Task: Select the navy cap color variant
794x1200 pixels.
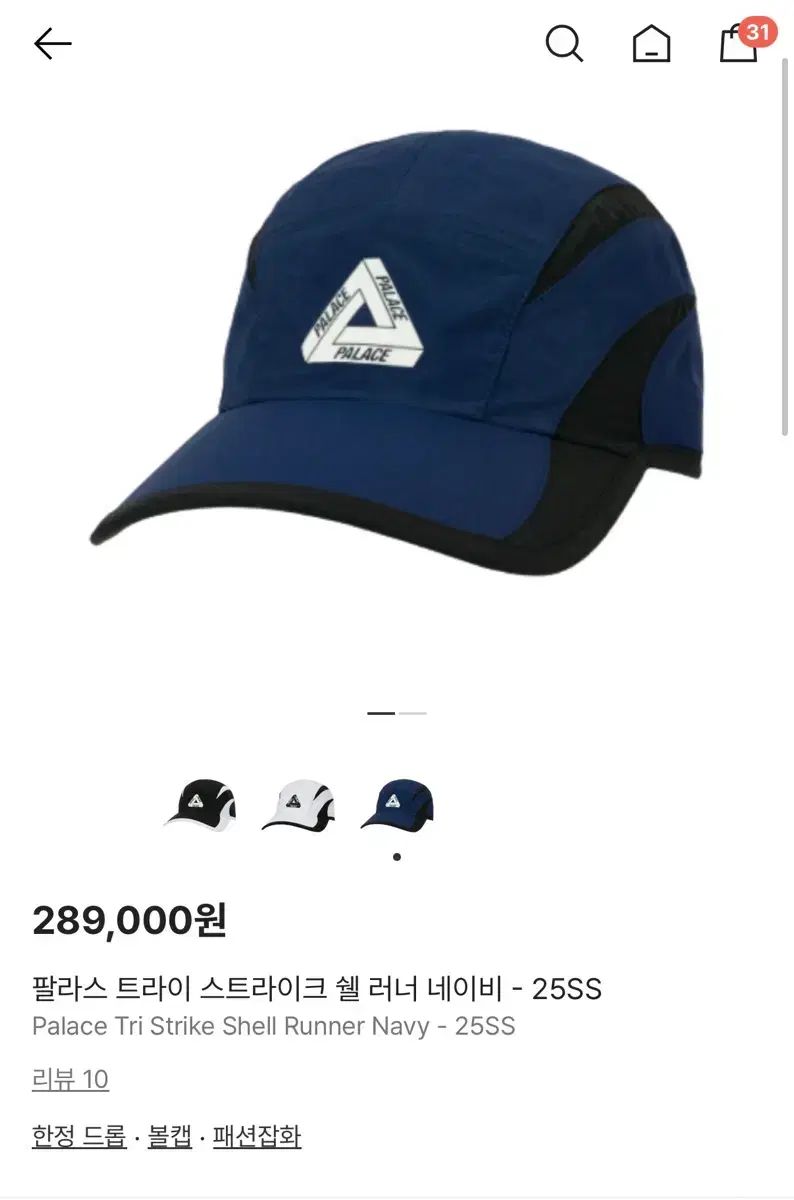Action: click(397, 804)
